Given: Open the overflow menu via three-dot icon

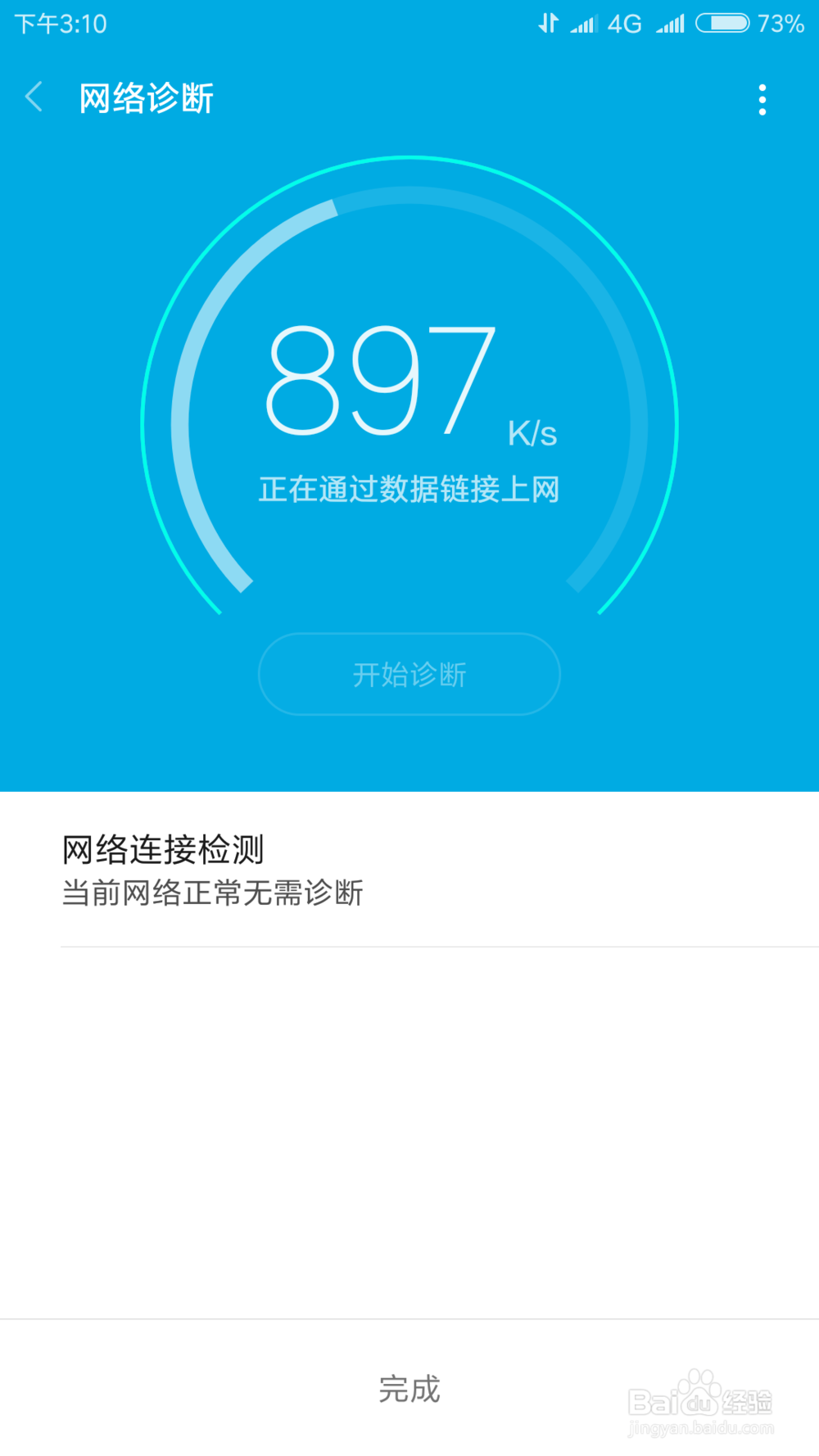Looking at the screenshot, I should pyautogui.click(x=763, y=98).
